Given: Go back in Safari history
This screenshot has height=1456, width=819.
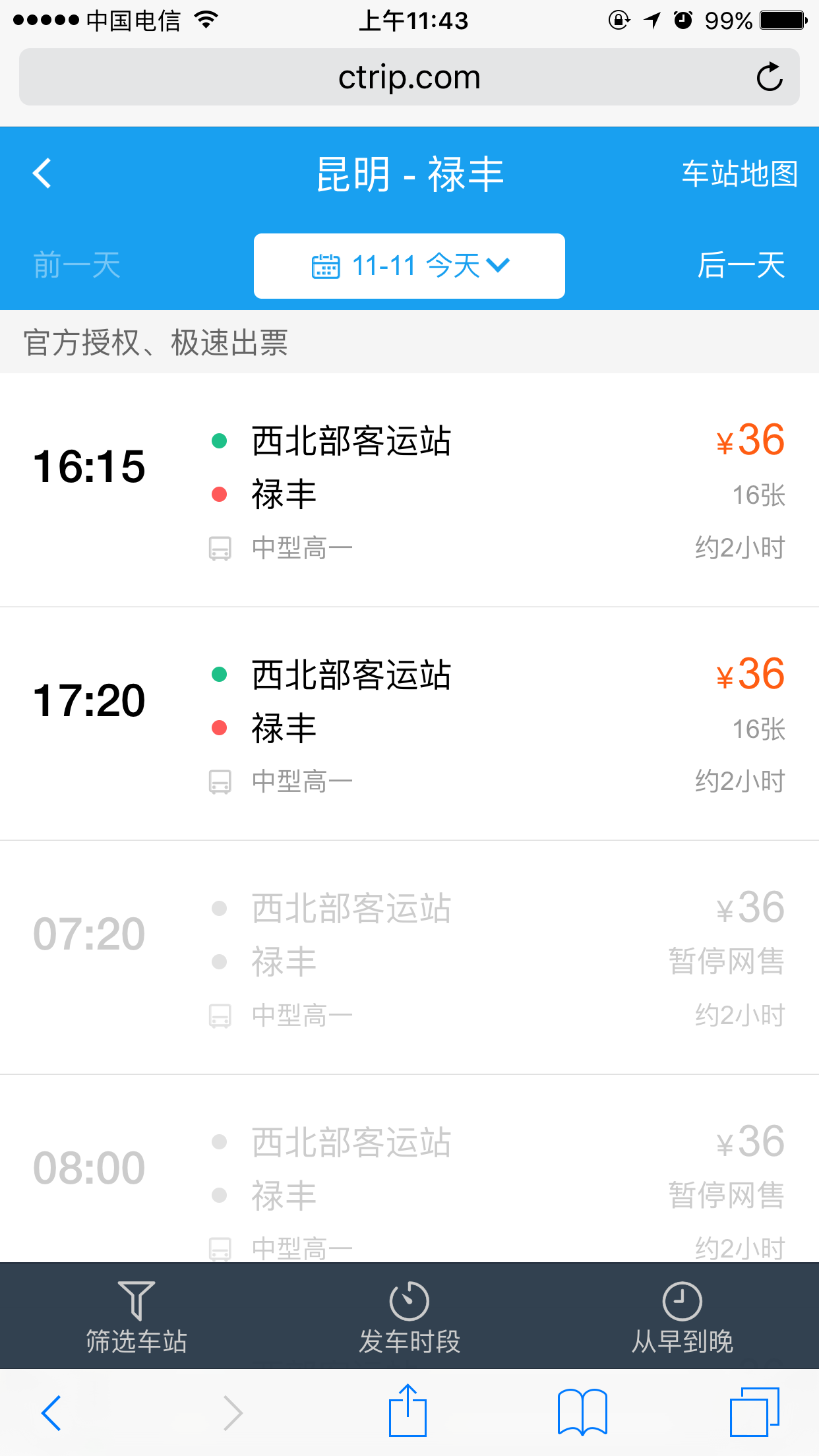Looking at the screenshot, I should (51, 1412).
